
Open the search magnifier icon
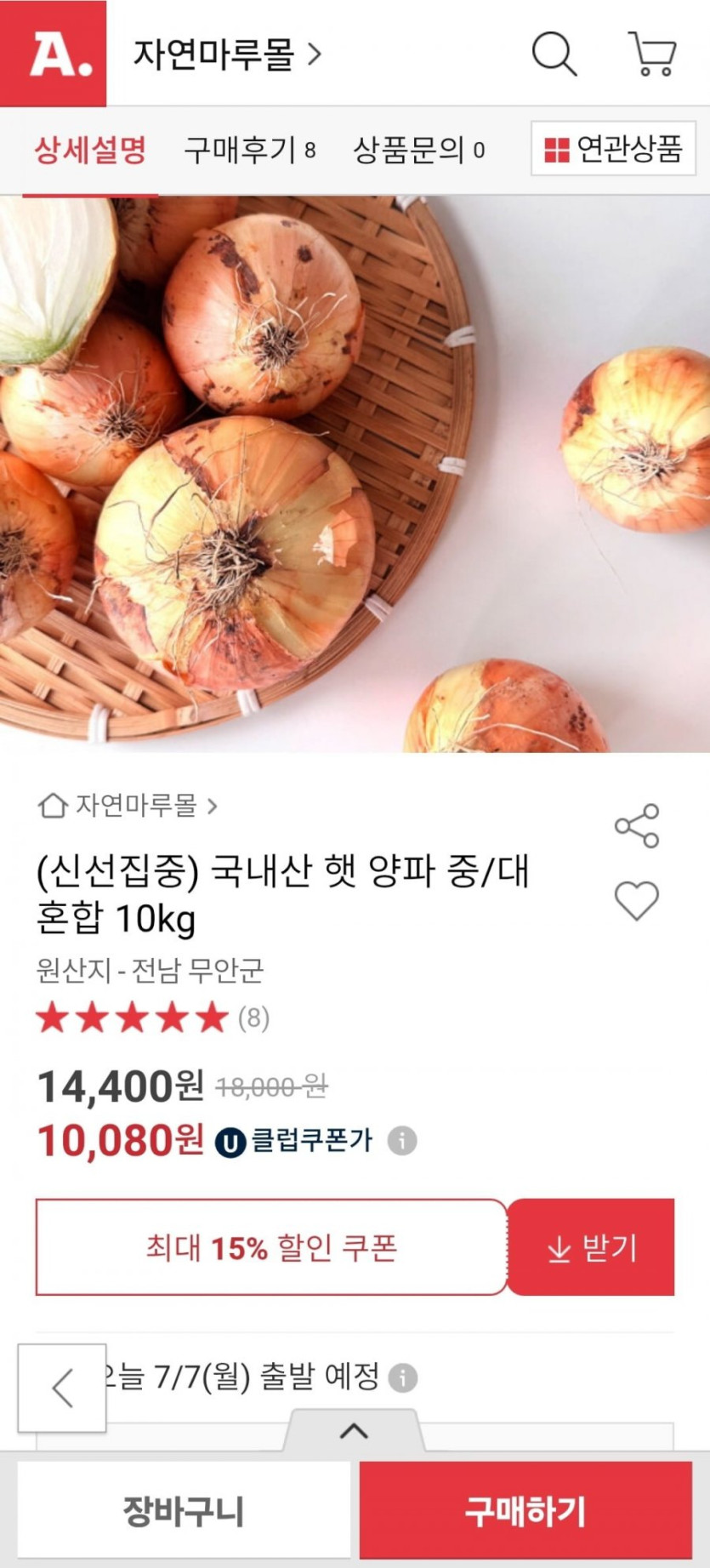(554, 54)
